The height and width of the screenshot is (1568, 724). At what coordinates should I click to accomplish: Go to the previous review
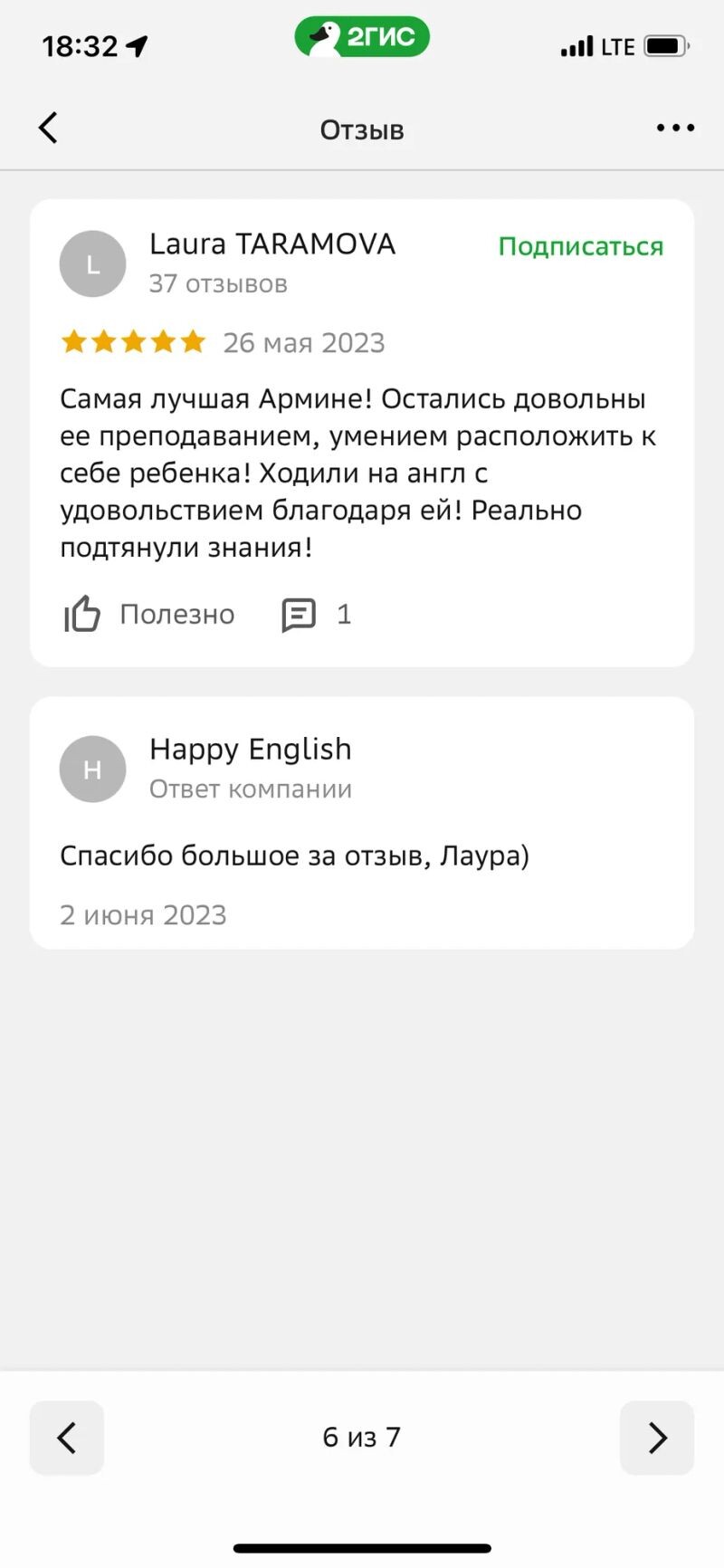tap(67, 1438)
